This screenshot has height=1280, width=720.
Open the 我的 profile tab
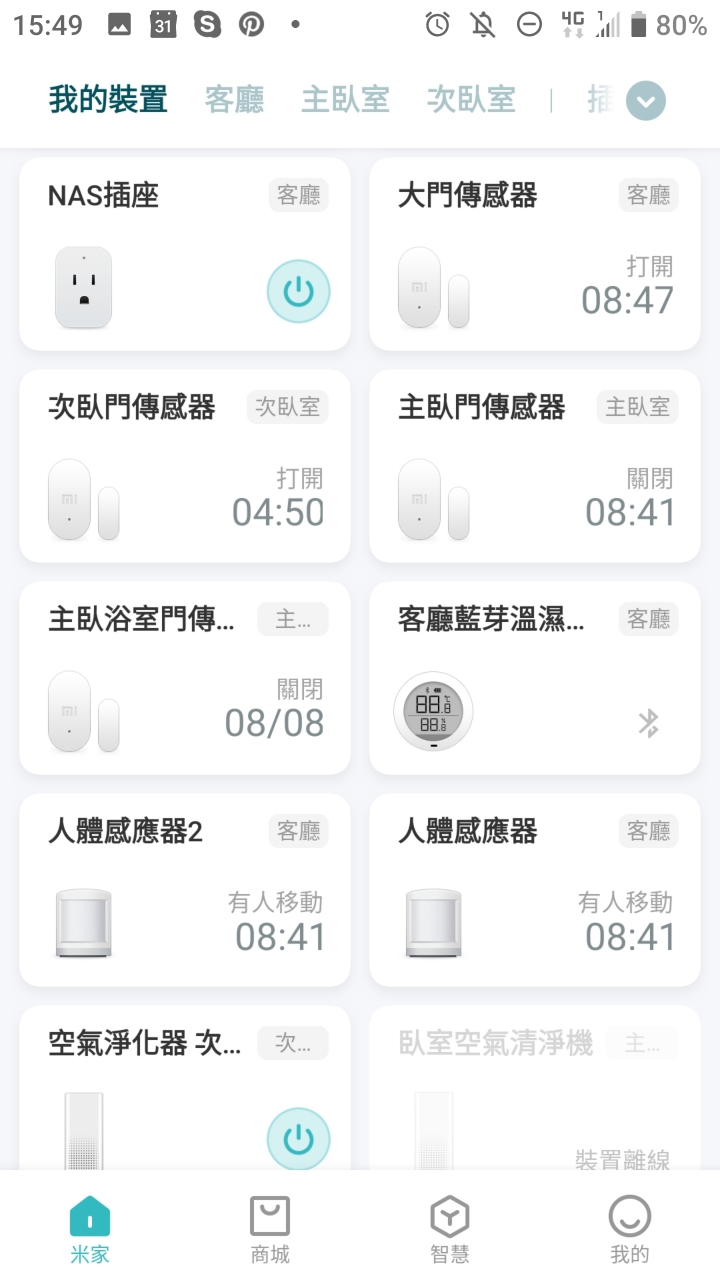(630, 1229)
